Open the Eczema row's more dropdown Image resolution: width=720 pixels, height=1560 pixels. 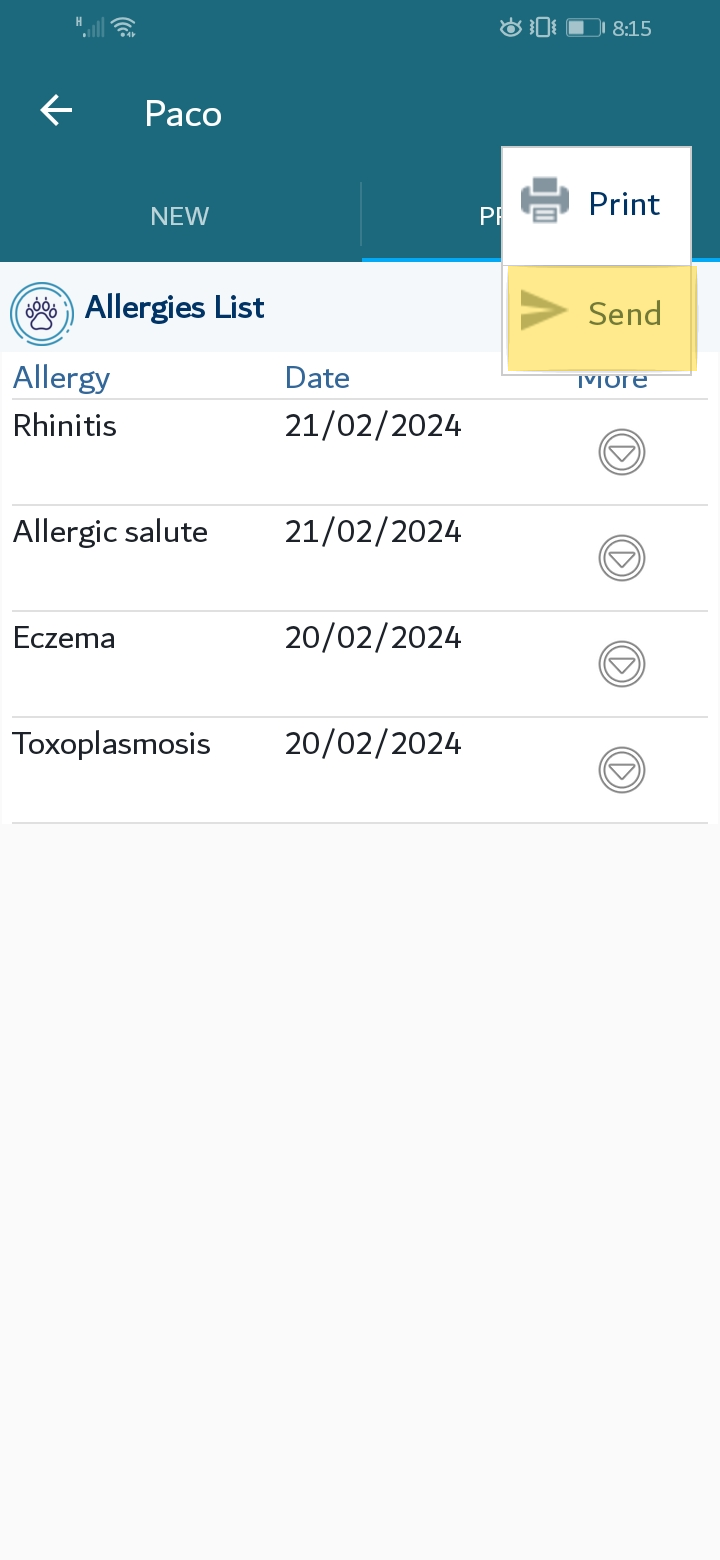(622, 665)
